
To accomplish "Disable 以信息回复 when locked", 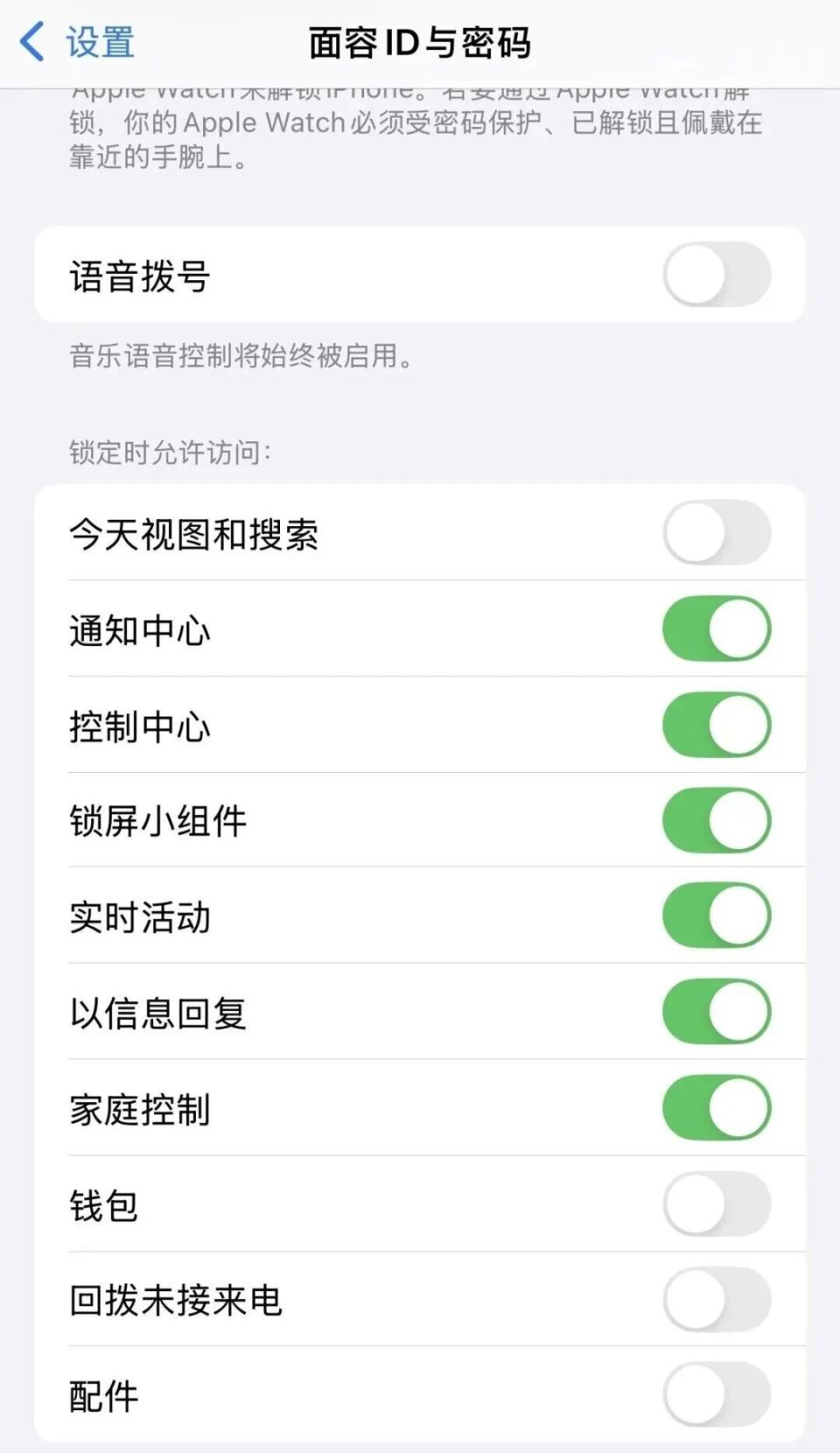I will coord(716,1014).
